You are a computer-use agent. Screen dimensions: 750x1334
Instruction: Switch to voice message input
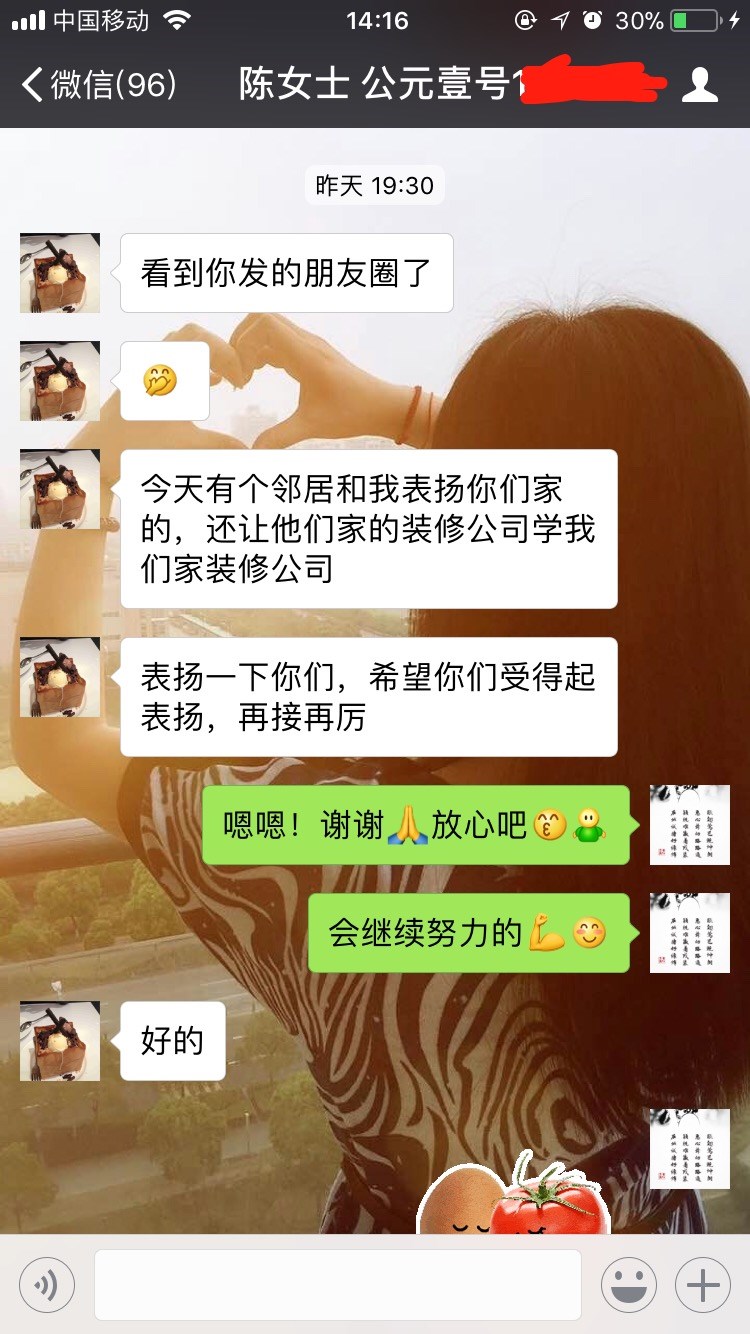click(x=46, y=1285)
